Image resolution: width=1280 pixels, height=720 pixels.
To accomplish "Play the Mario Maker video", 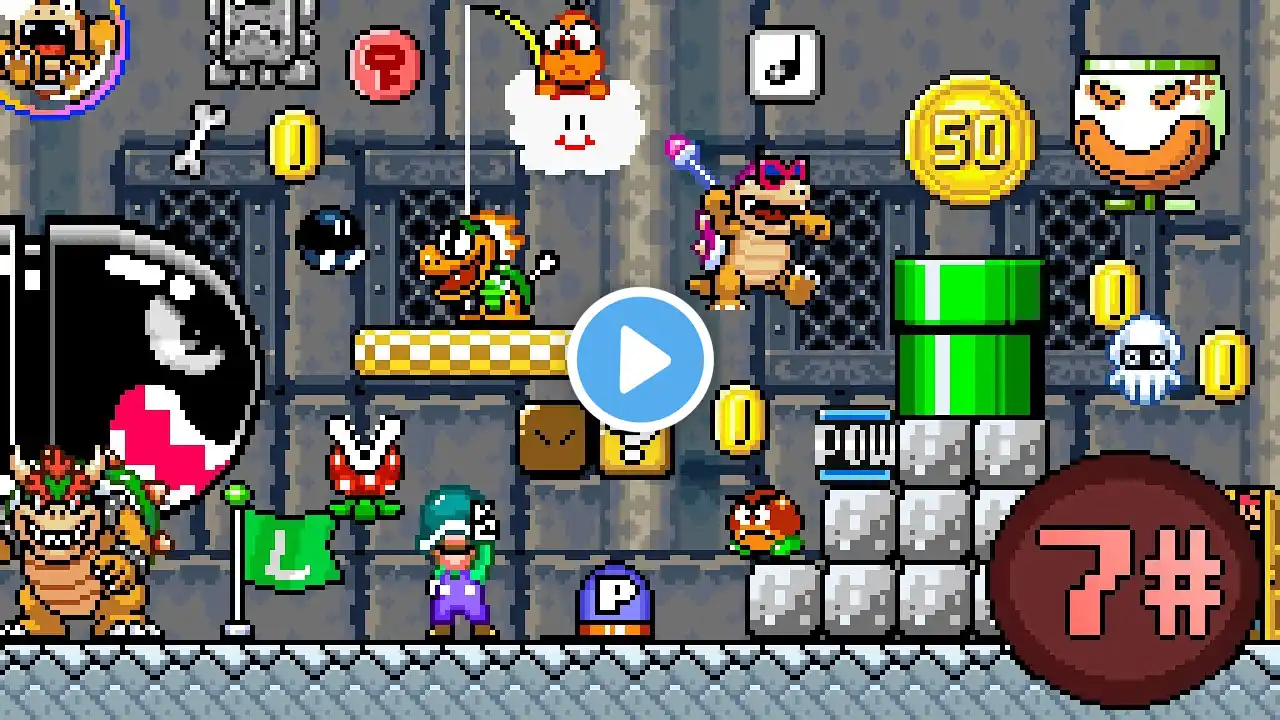I will coord(640,360).
